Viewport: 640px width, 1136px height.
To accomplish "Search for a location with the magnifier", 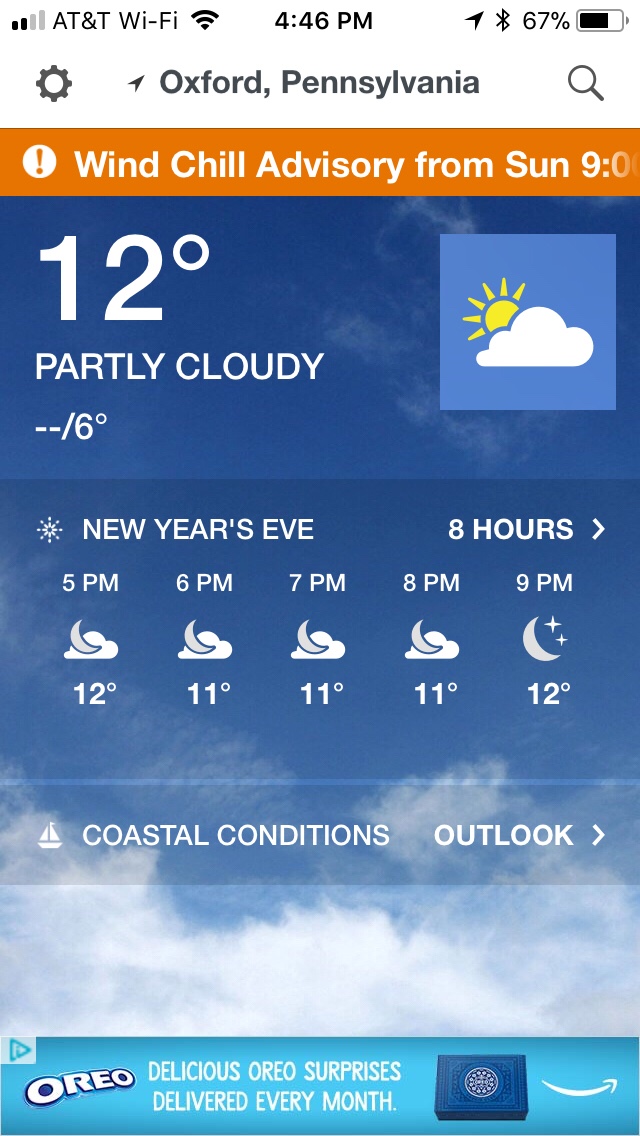I will (x=586, y=84).
